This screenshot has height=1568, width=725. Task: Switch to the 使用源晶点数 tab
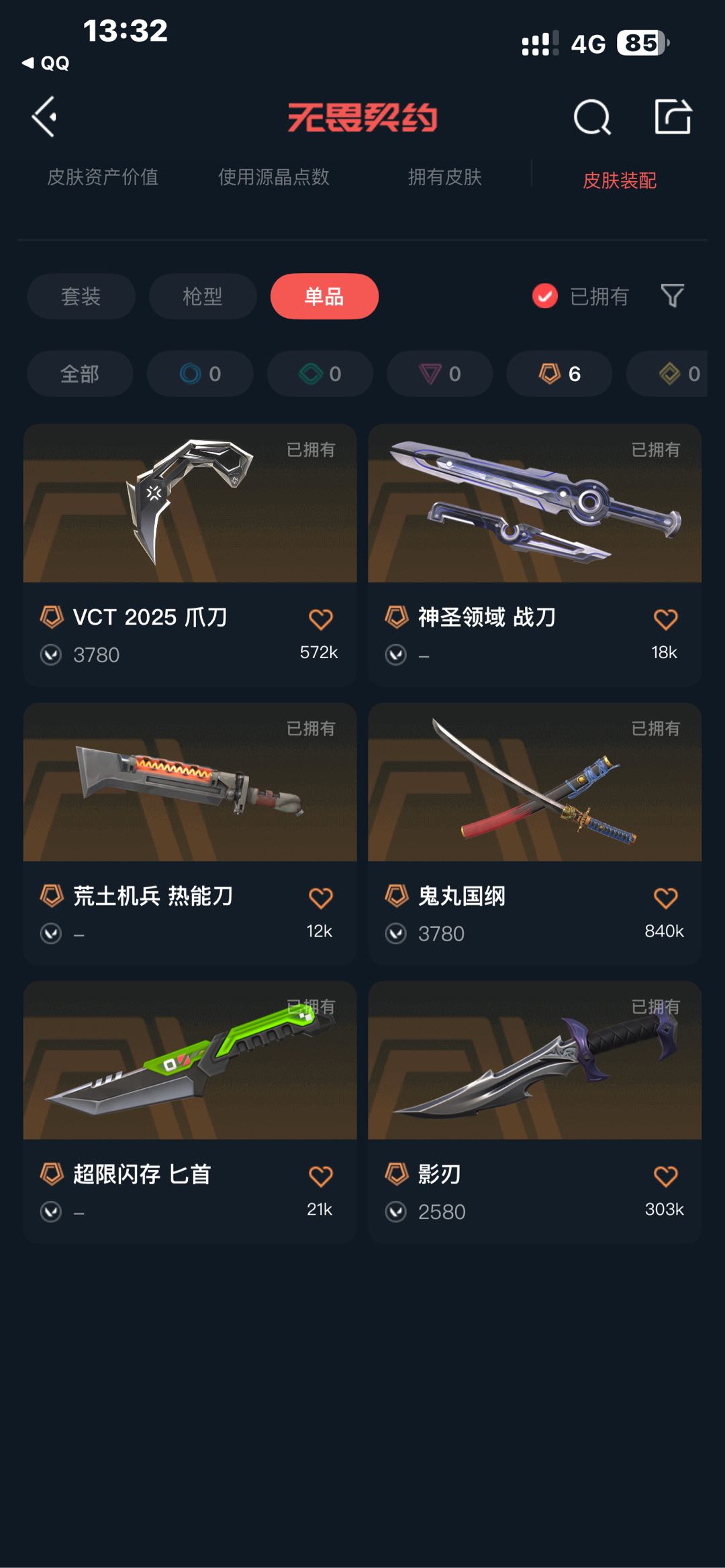273,177
